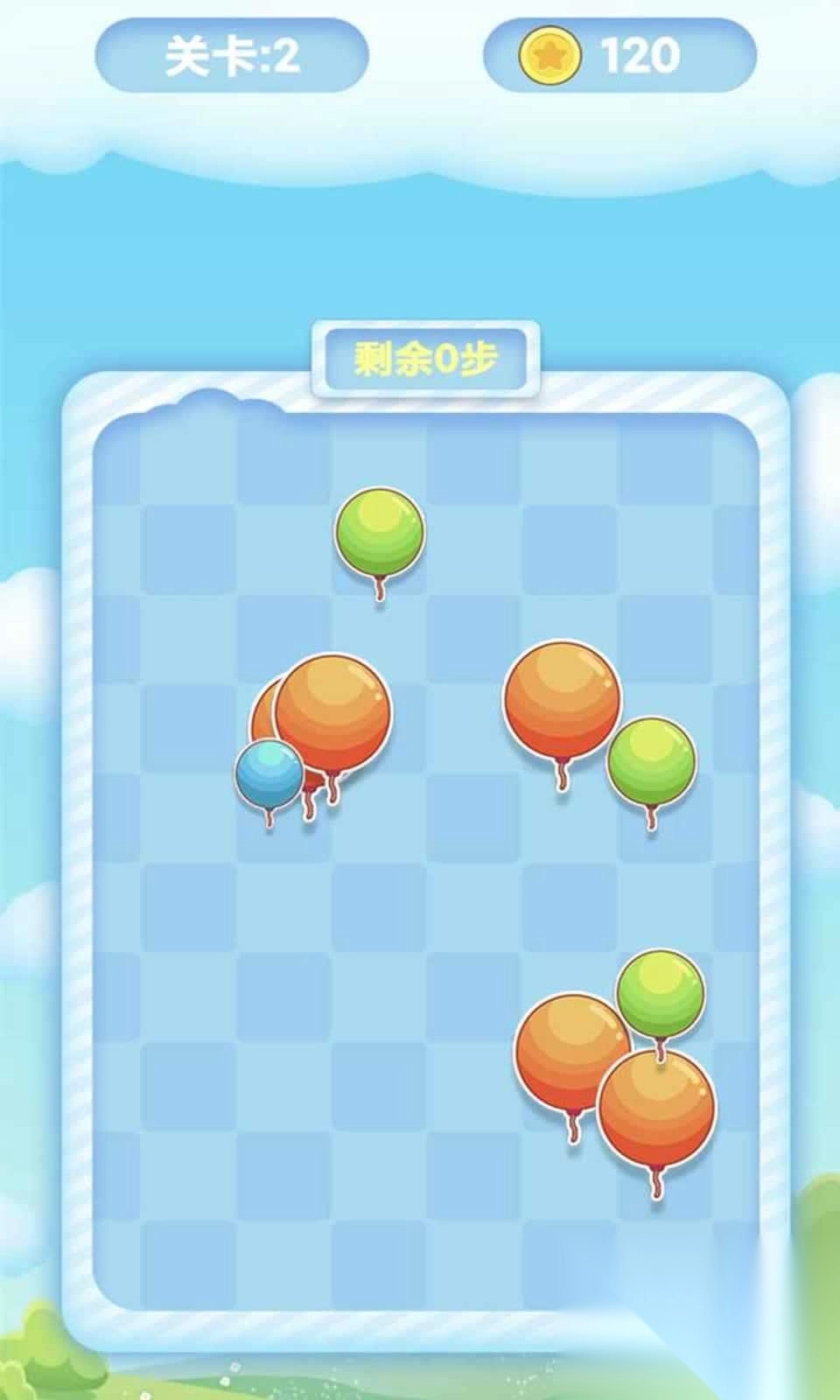
Task: Tap the small blue balloon
Action: point(269,773)
